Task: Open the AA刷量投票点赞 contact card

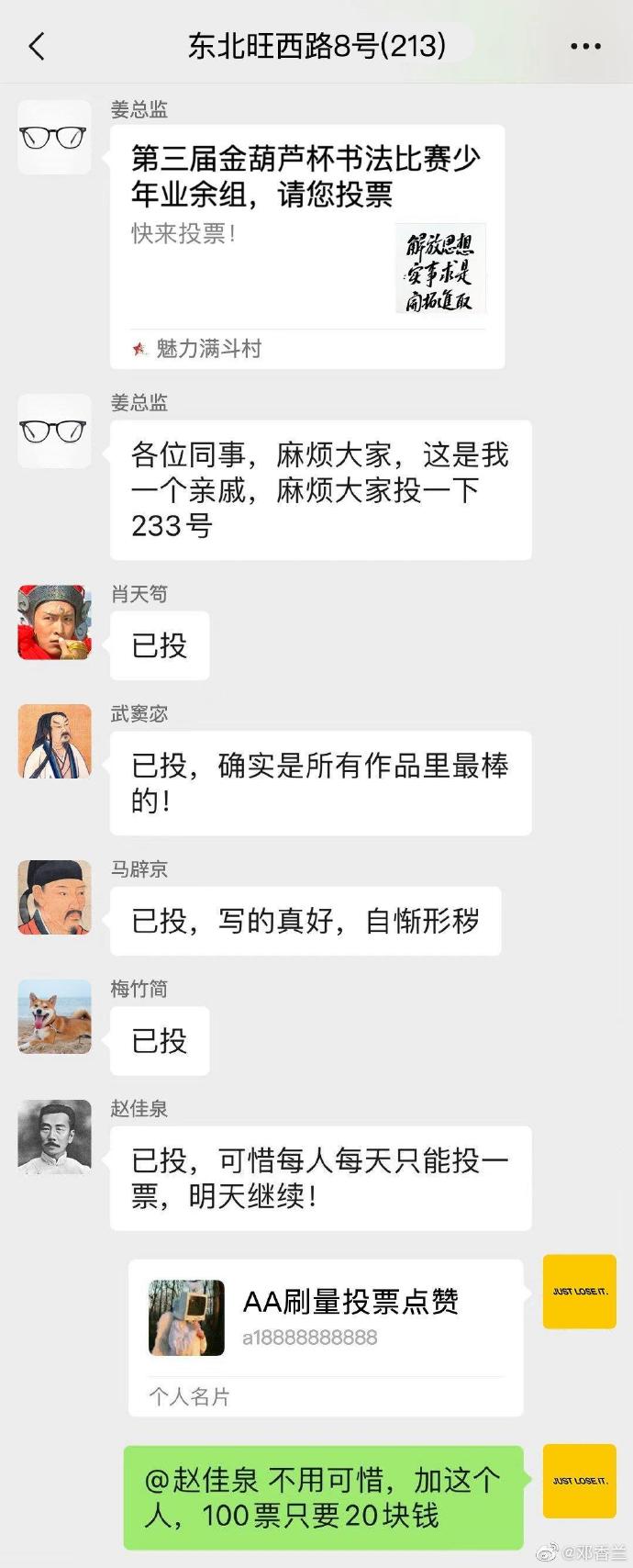Action: 326,1336
